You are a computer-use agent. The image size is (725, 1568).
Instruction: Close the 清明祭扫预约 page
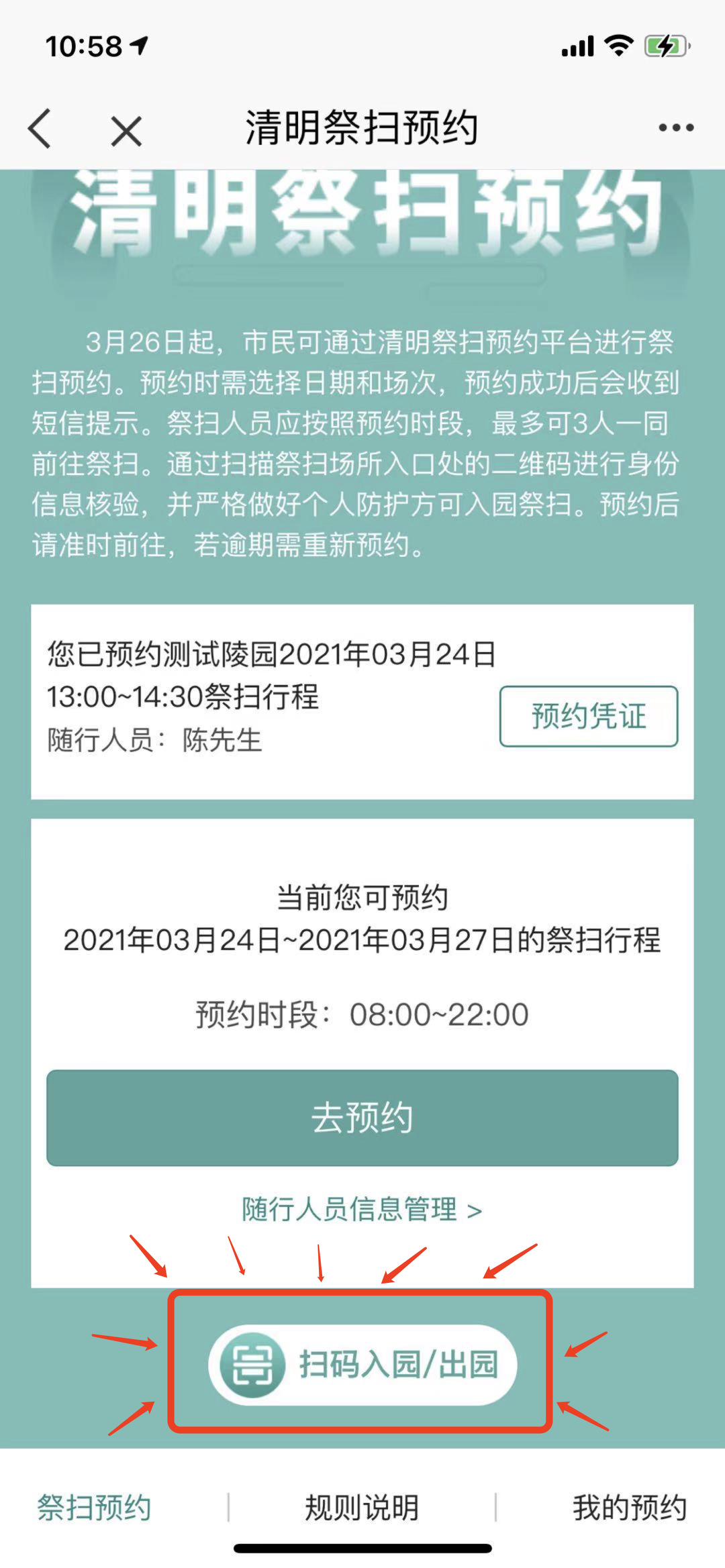tap(126, 130)
